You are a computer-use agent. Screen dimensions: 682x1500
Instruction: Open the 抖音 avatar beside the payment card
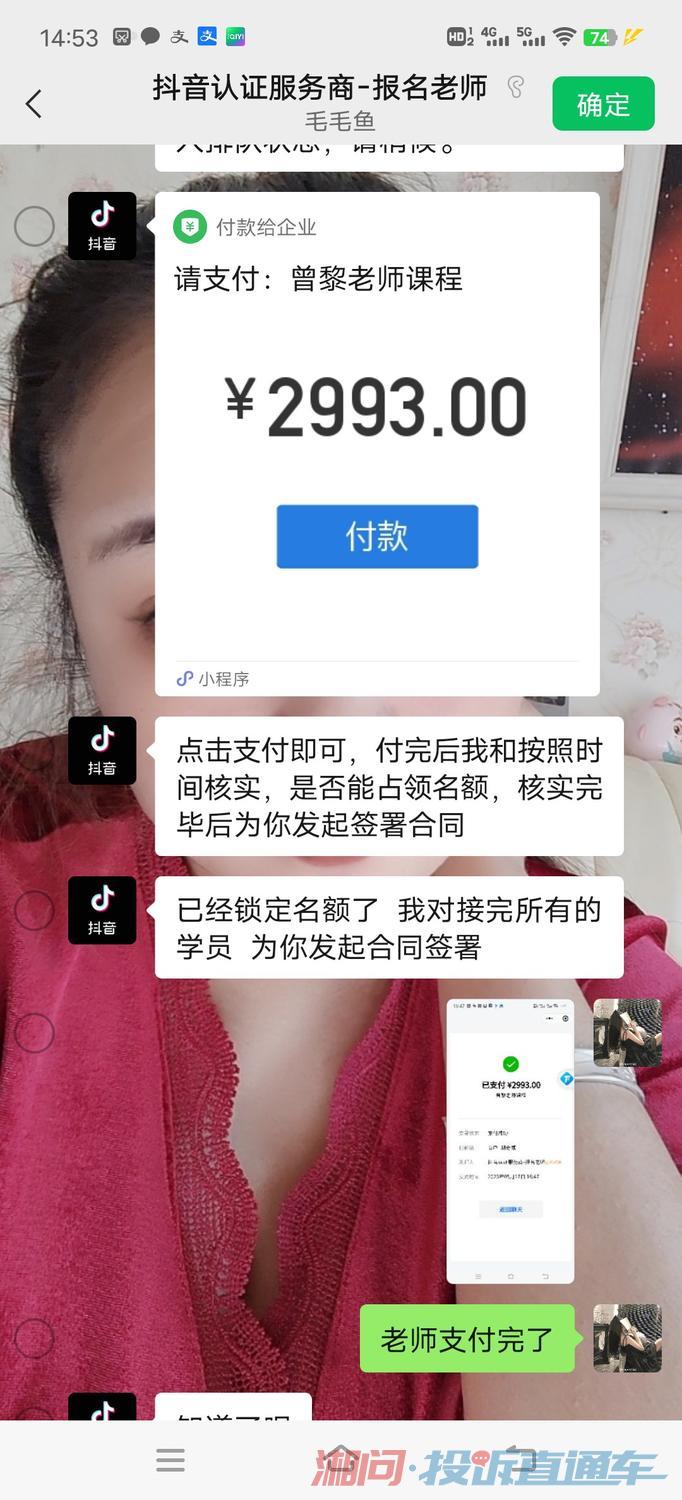coord(102,226)
